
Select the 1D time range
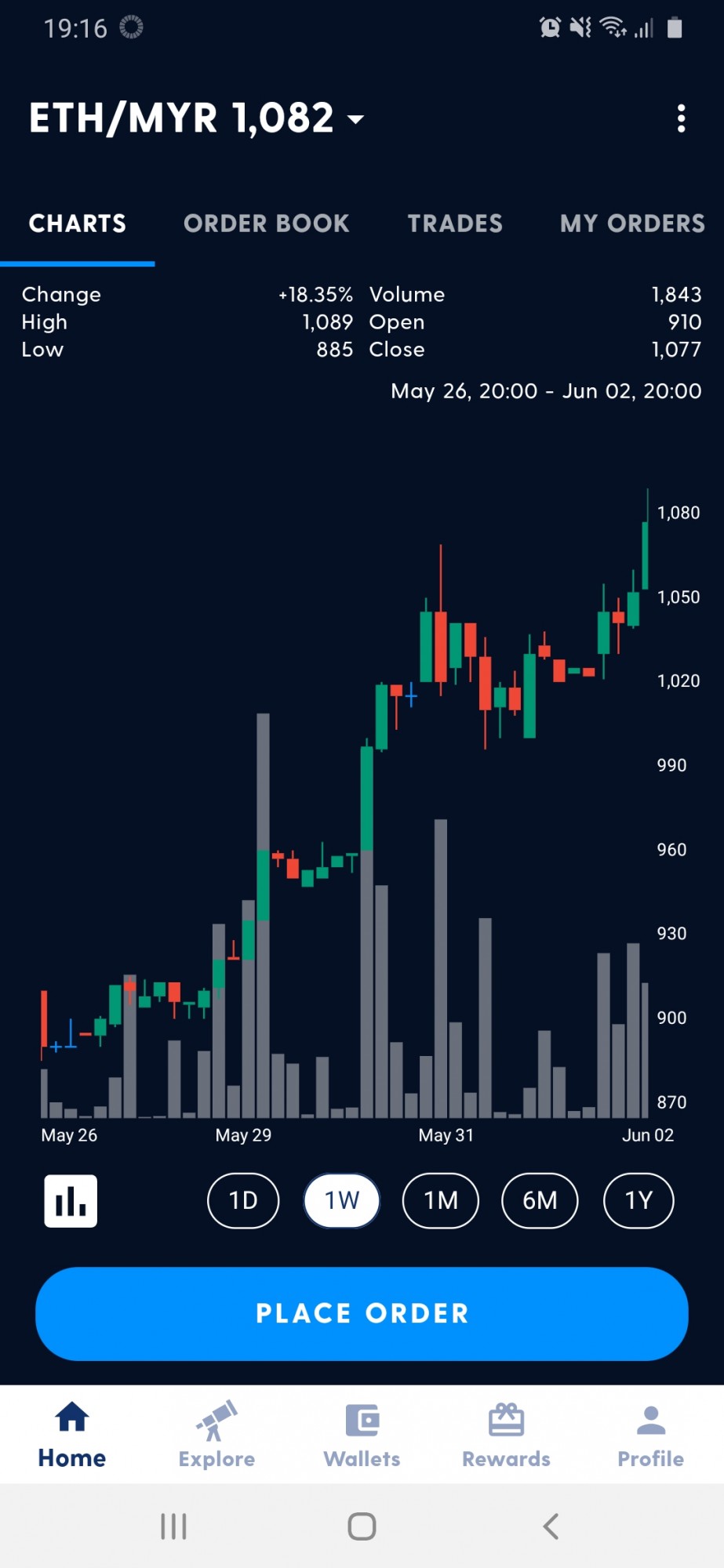point(243,1200)
